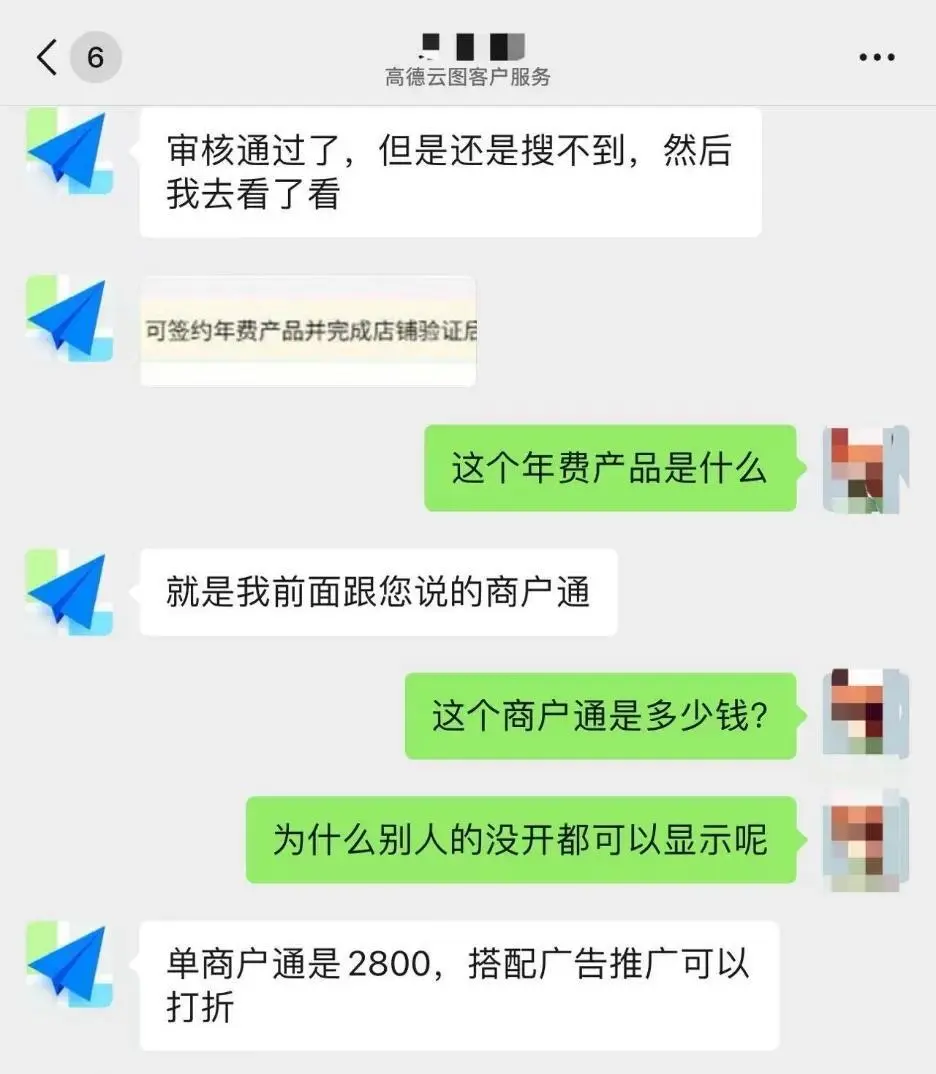Open sender avatar beside 审核通过了 message
Image resolution: width=936 pixels, height=1074 pixels.
[x=69, y=152]
